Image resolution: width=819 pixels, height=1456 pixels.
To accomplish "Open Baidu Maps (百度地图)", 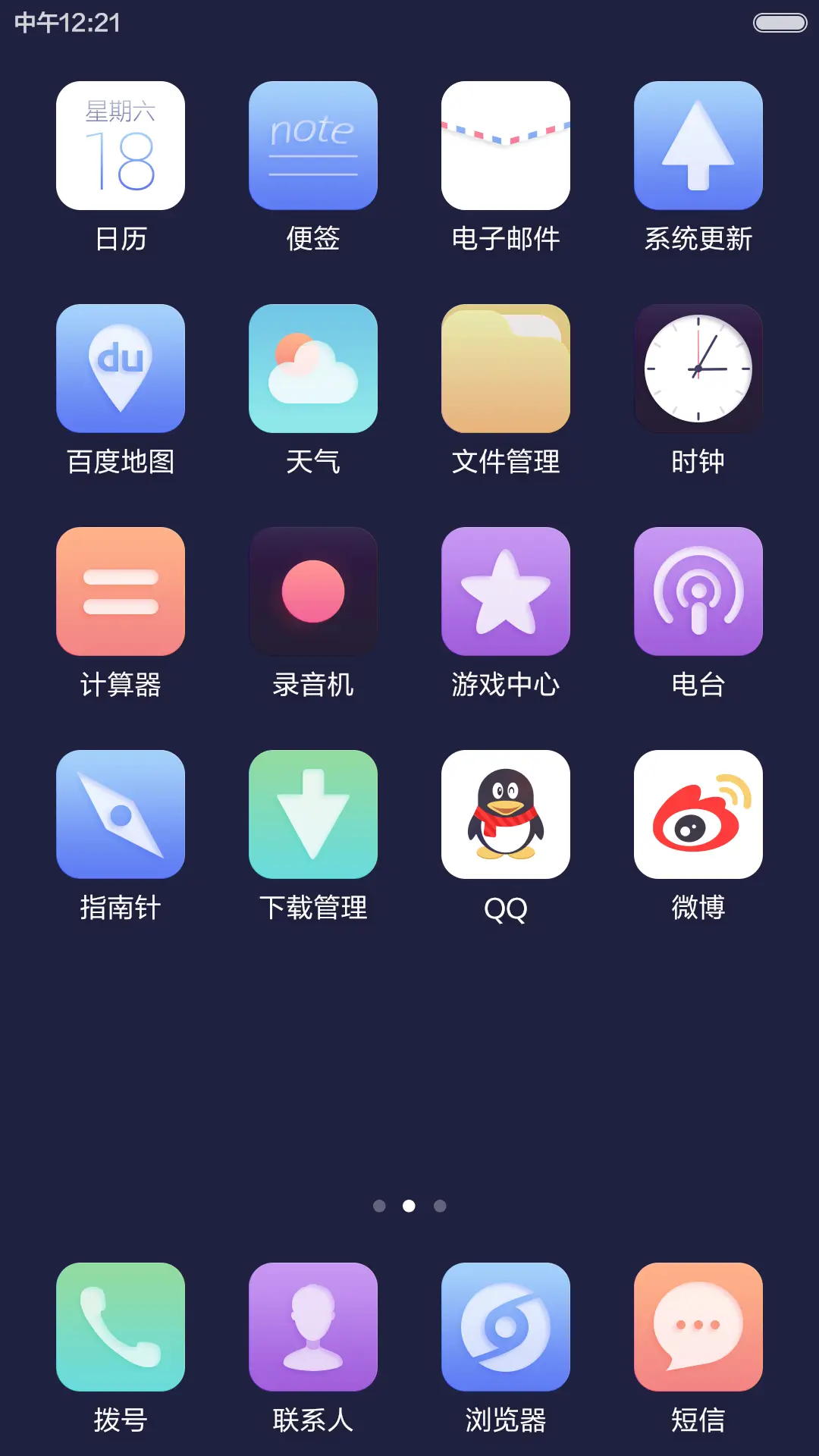I will (121, 369).
